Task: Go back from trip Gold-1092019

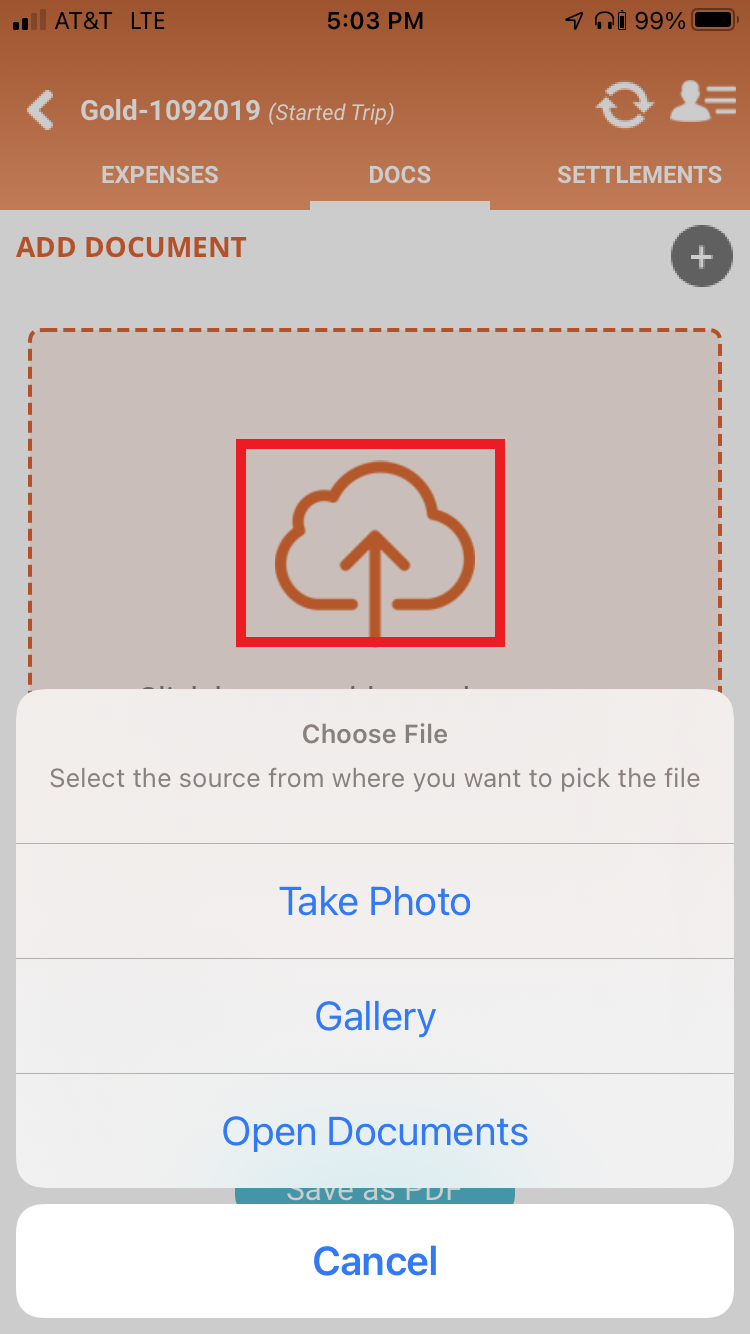Action: click(x=41, y=110)
